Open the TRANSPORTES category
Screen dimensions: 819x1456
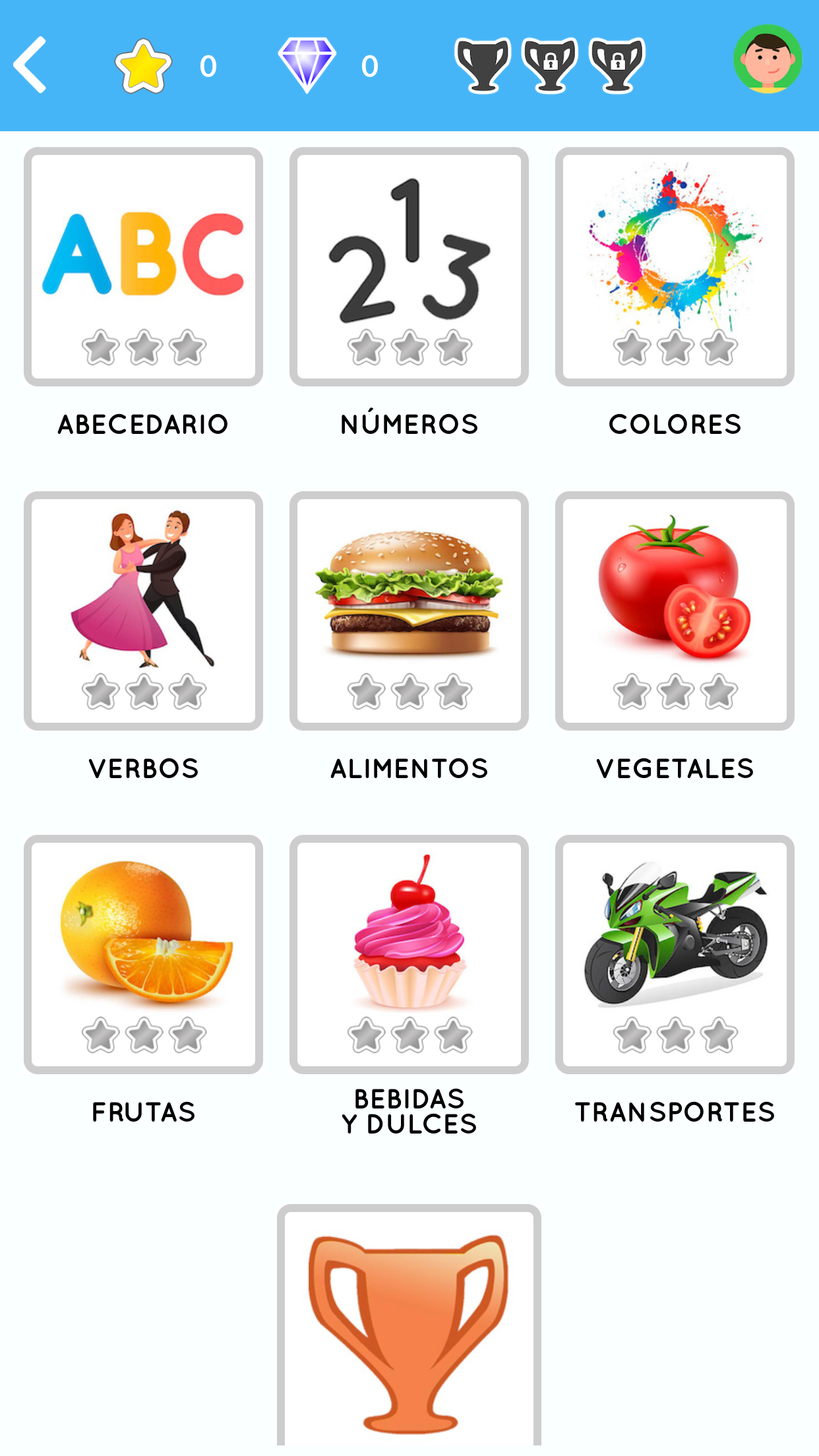coord(674,954)
